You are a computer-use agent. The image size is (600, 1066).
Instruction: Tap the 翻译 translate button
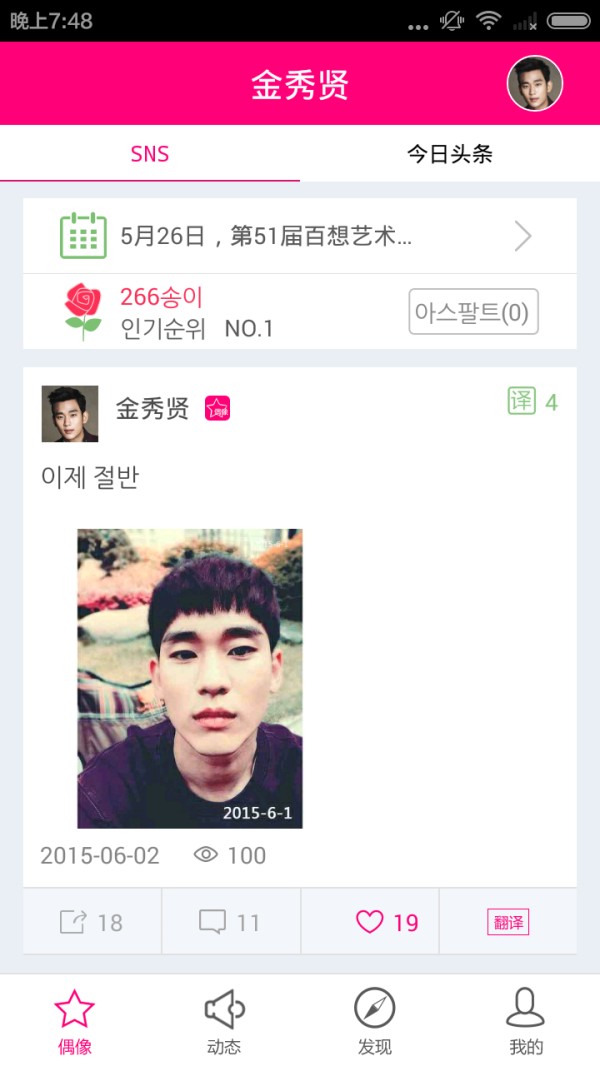coord(508,921)
